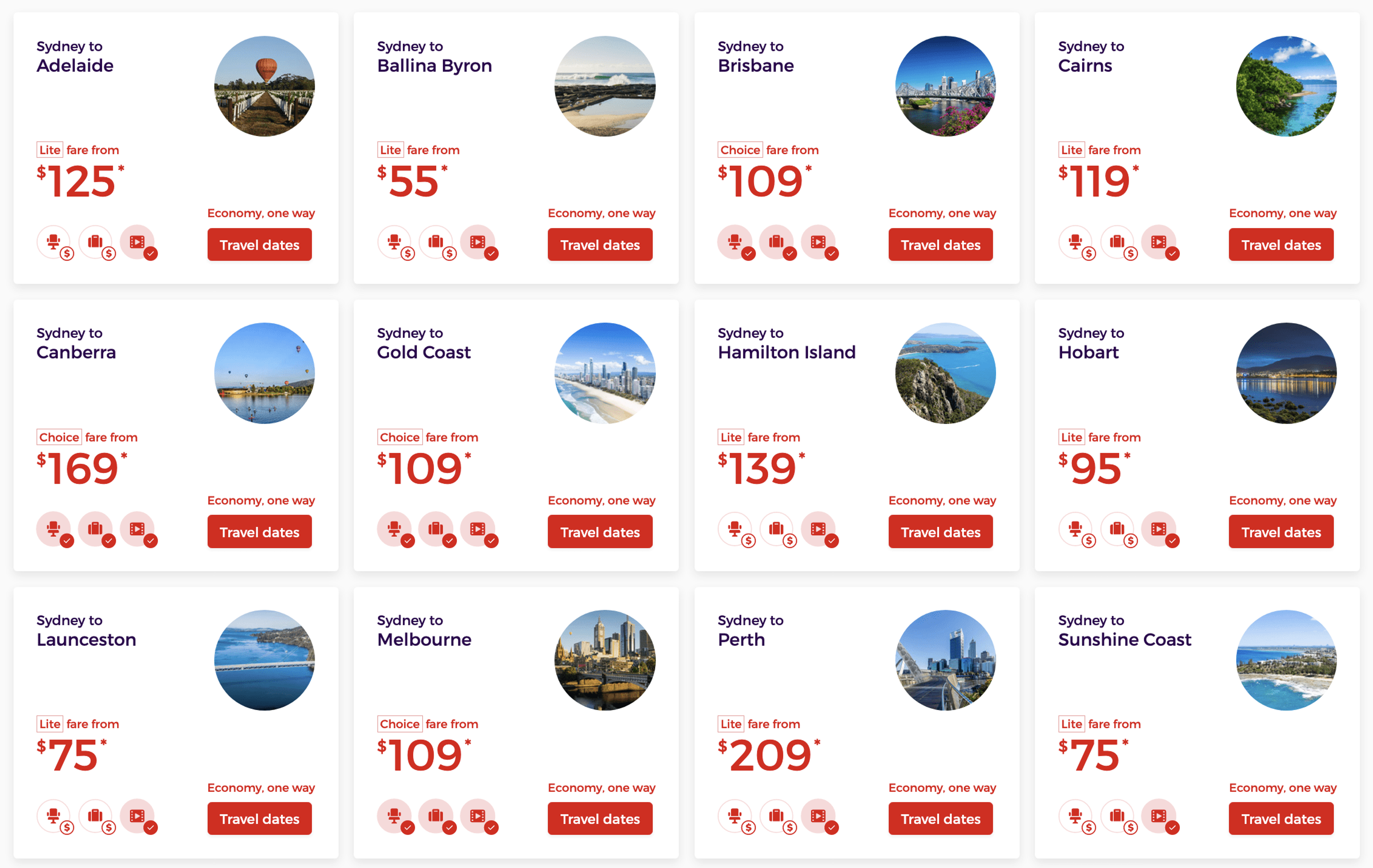Image resolution: width=1373 pixels, height=868 pixels.
Task: Choose Travel dates for Cairns flight
Action: (1281, 244)
